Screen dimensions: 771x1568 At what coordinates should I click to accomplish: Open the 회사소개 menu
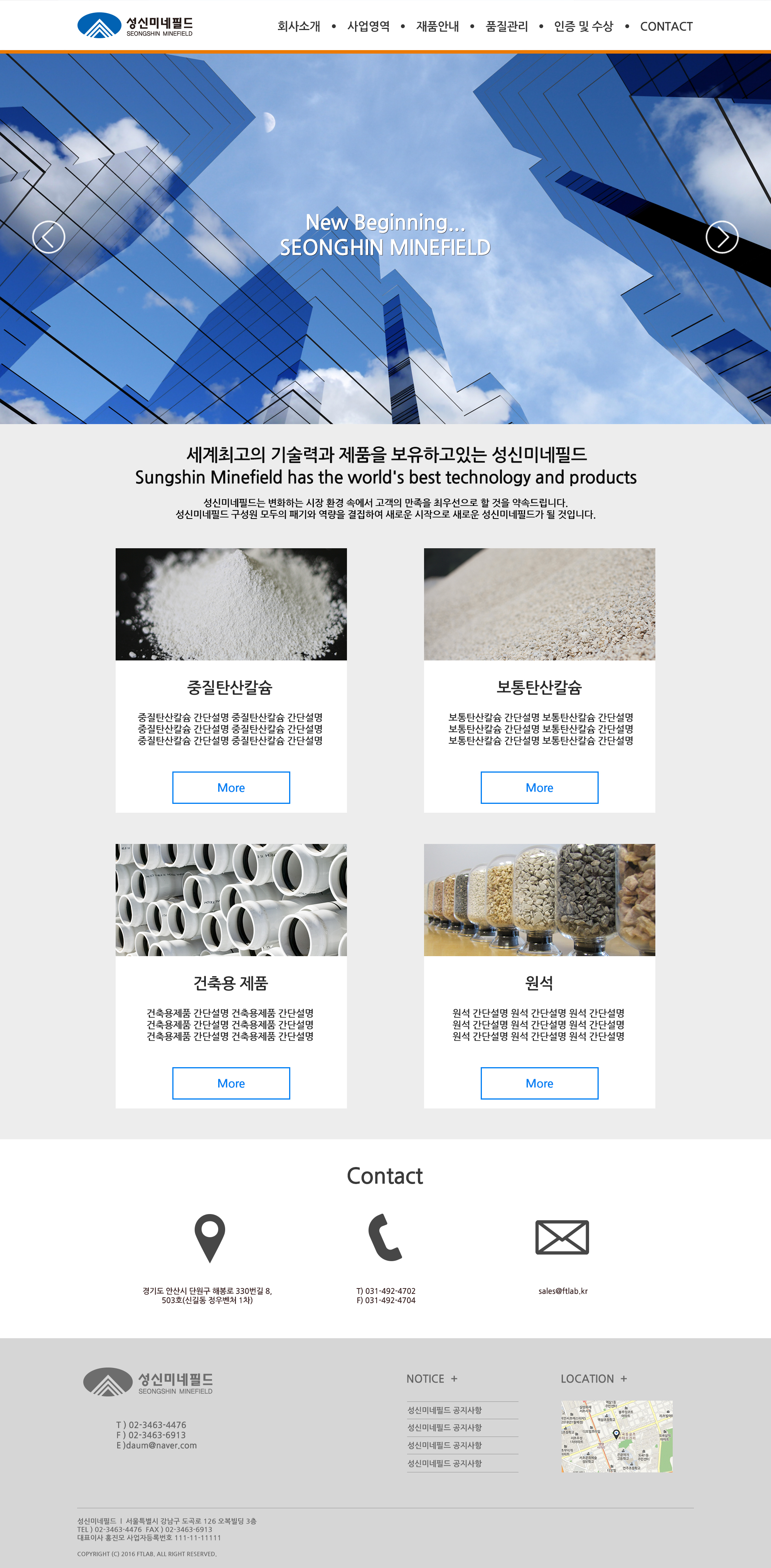pos(298,26)
